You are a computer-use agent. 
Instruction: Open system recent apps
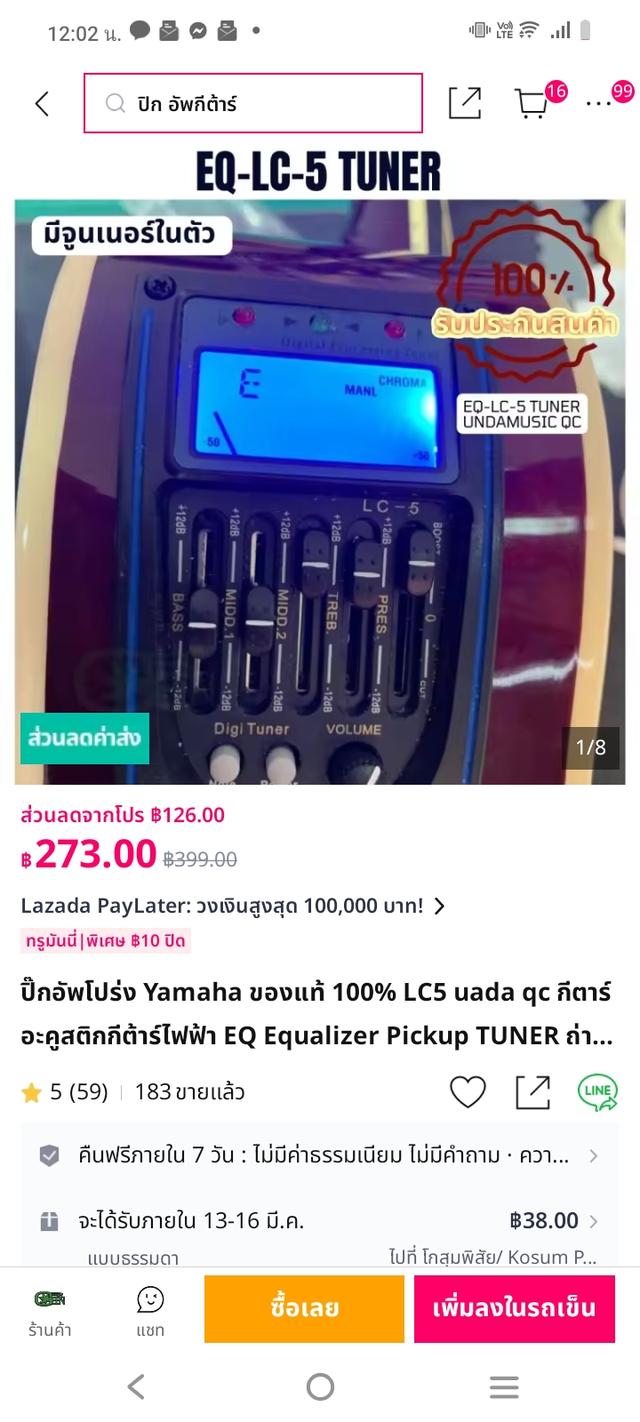tap(503, 1387)
